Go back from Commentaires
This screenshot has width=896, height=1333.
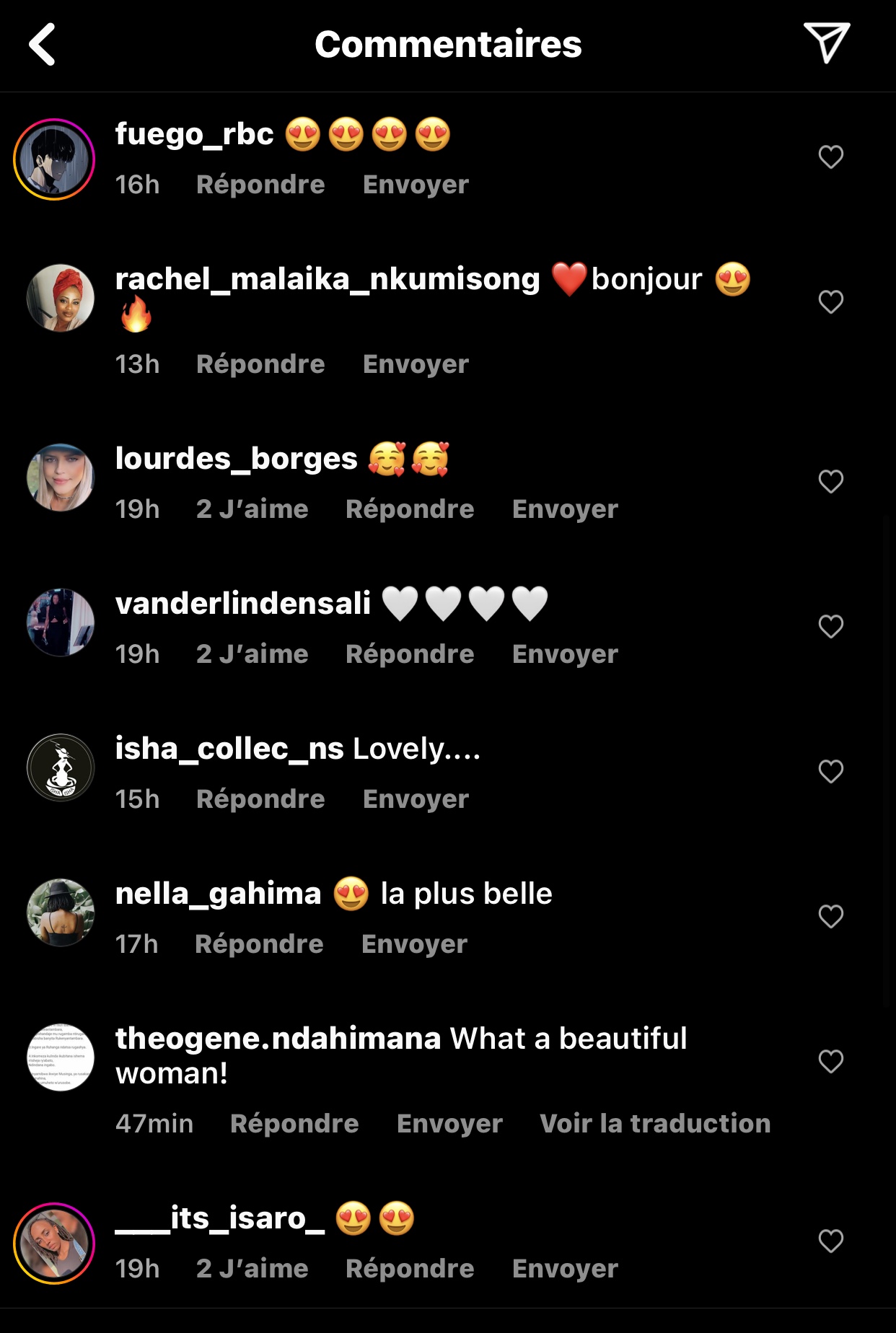(x=42, y=45)
